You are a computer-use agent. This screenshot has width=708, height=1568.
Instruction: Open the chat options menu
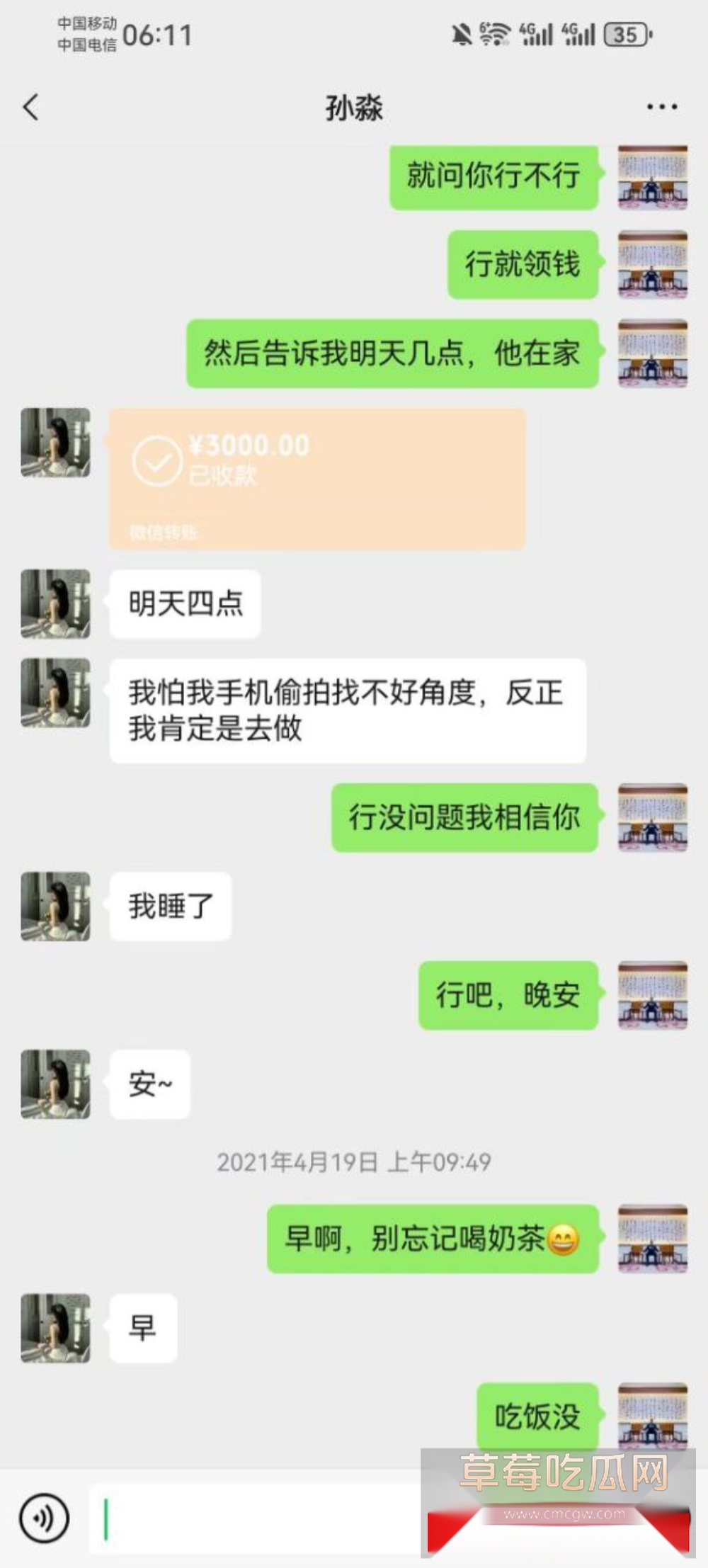662,108
